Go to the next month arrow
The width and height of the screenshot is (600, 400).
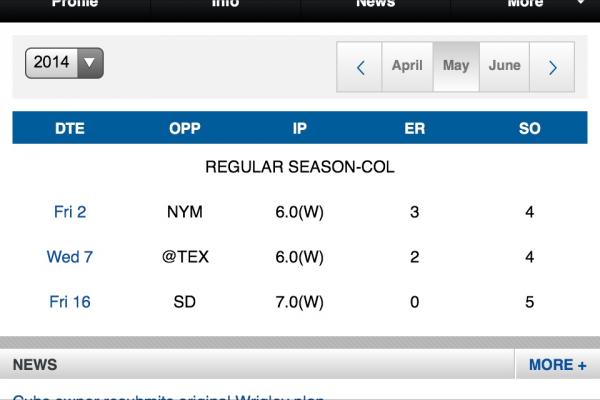tap(552, 67)
